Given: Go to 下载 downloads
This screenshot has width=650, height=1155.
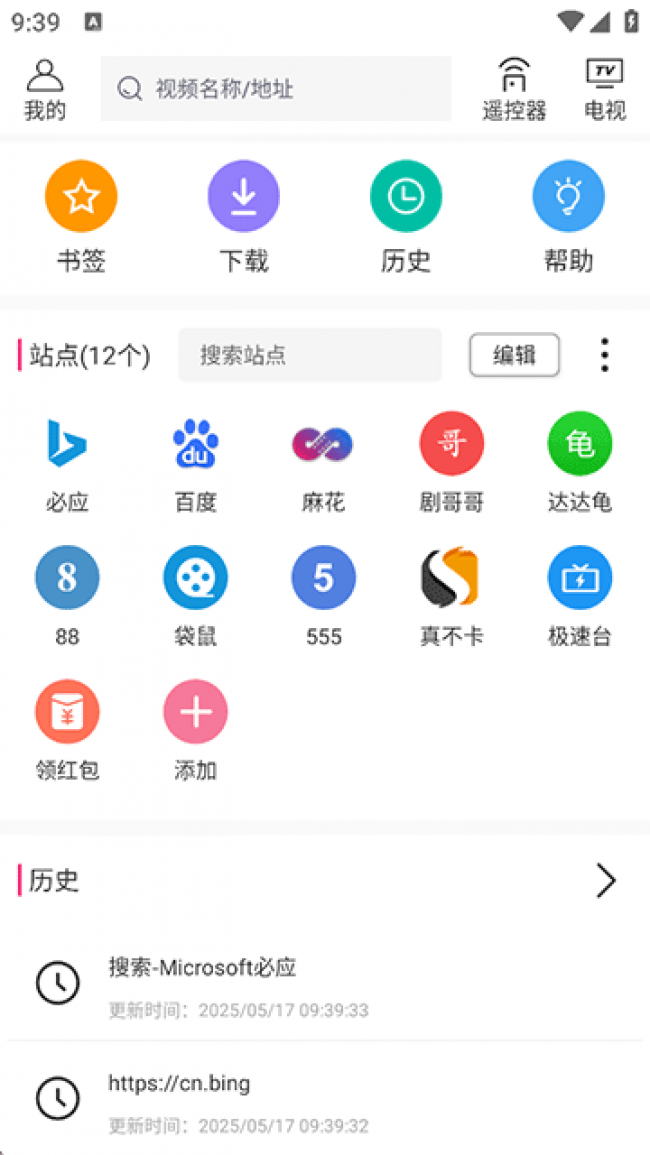Looking at the screenshot, I should click(x=243, y=216).
